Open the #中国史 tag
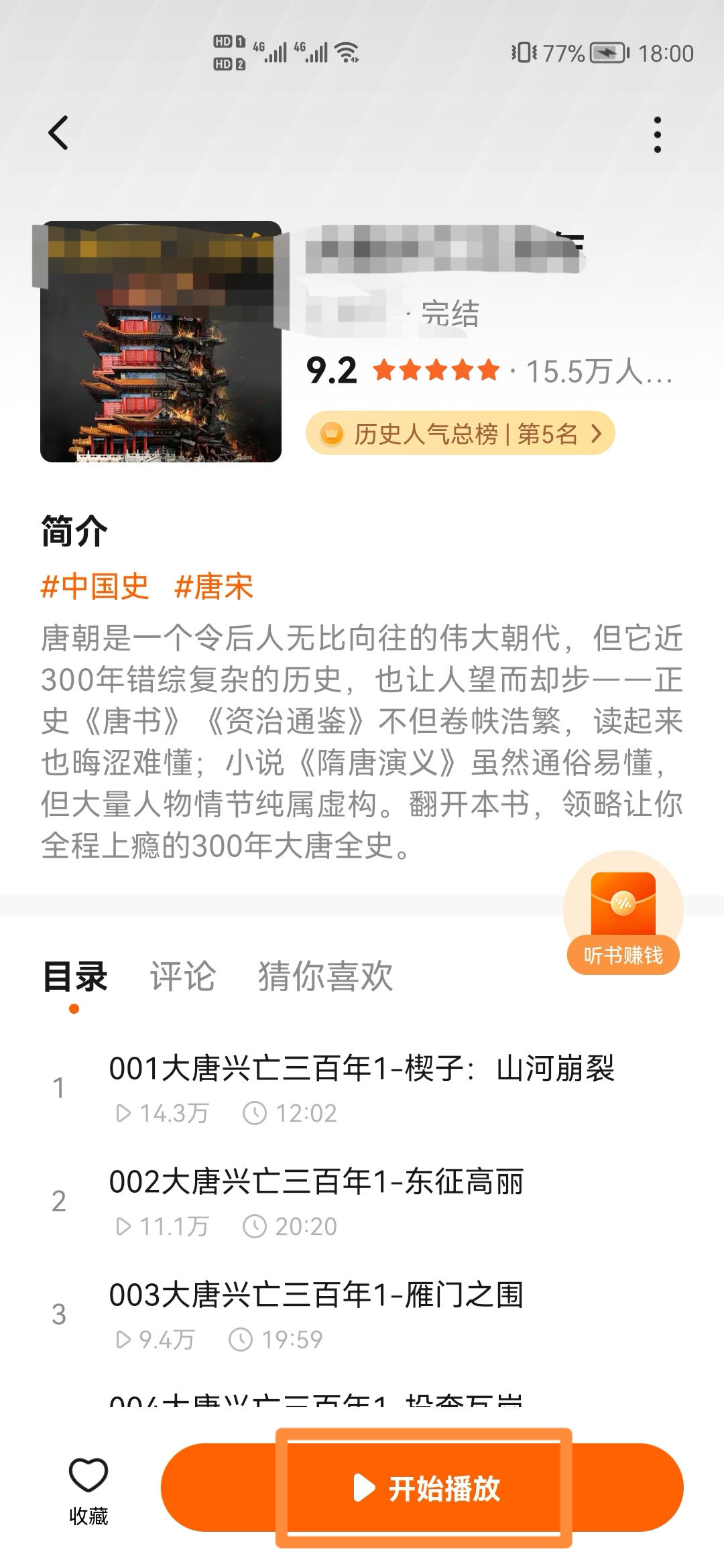The image size is (724, 1568). [95, 586]
